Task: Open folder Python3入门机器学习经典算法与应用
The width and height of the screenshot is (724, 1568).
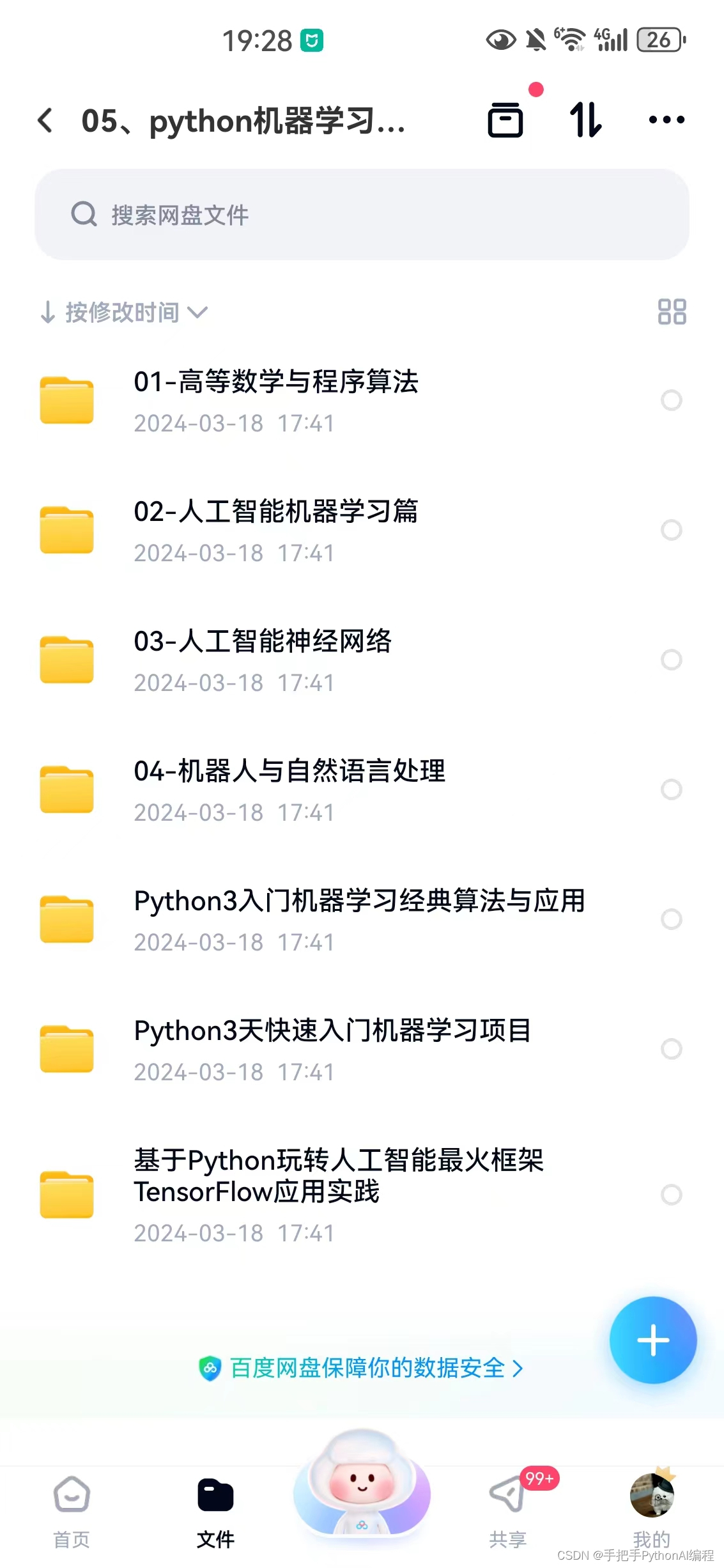Action: pyautogui.click(x=359, y=919)
